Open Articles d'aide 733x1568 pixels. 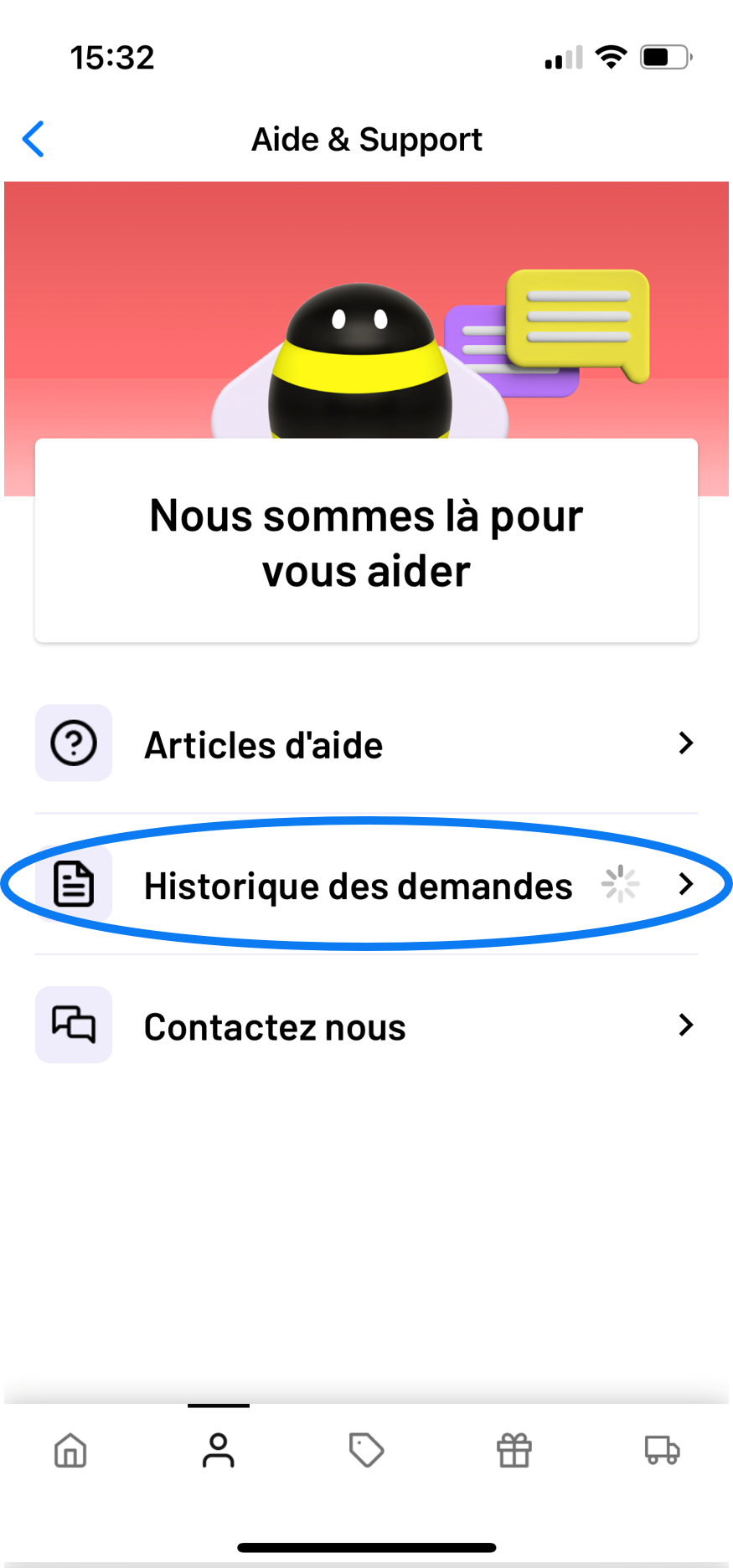(x=366, y=743)
